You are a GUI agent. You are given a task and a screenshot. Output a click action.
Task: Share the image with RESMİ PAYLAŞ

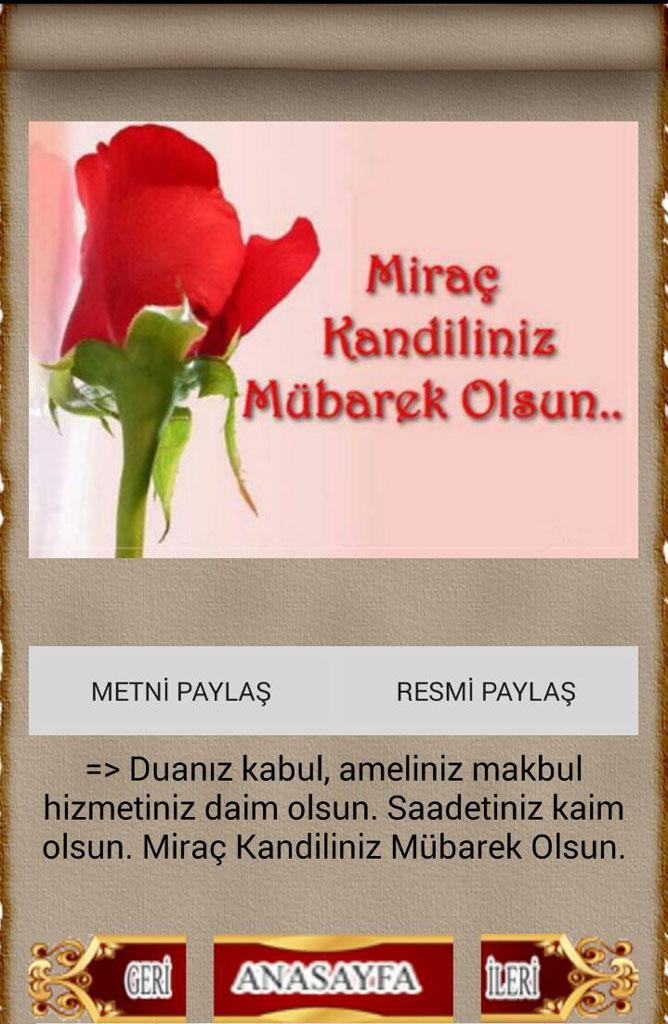click(486, 691)
